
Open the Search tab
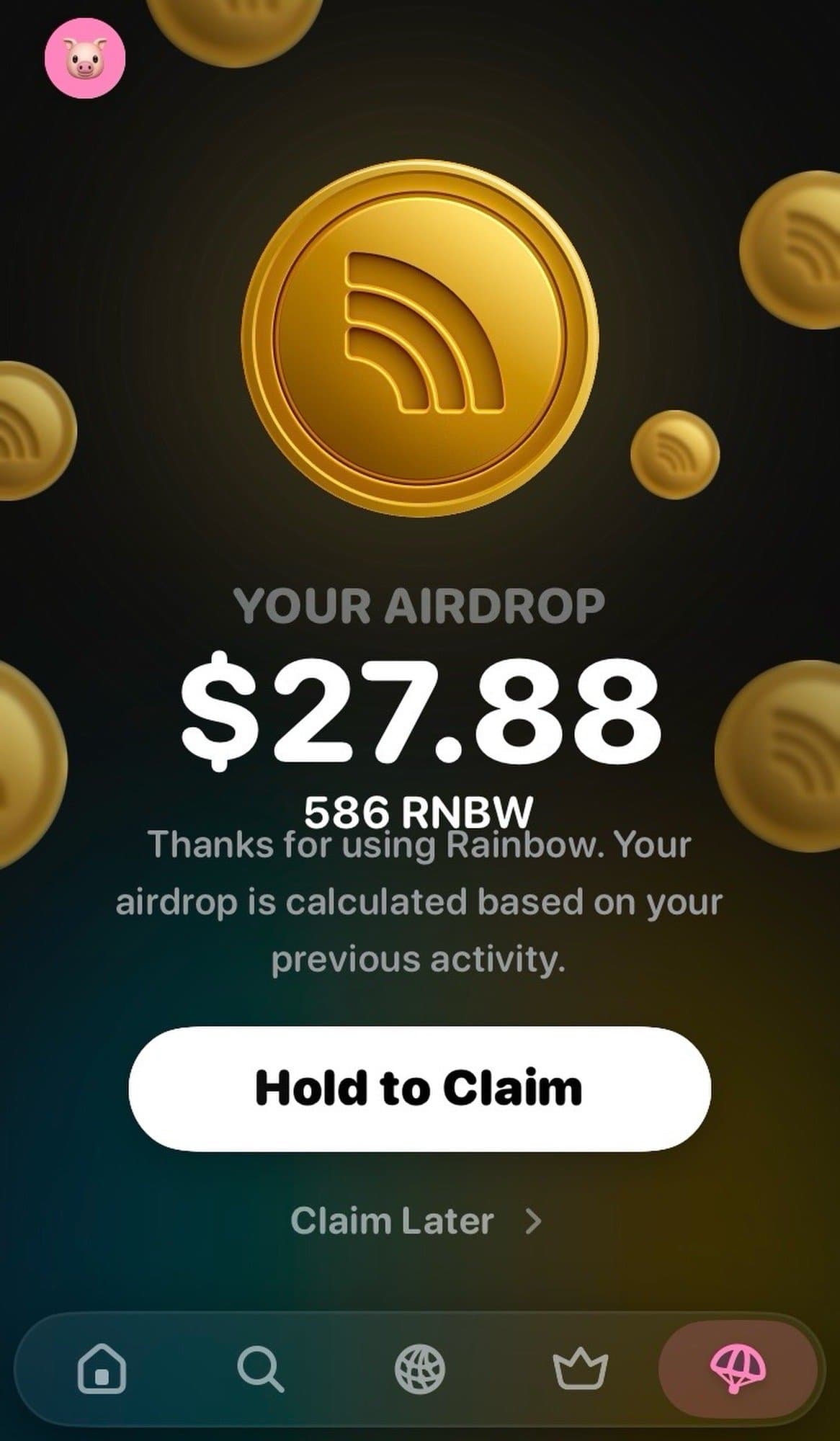click(x=260, y=1368)
